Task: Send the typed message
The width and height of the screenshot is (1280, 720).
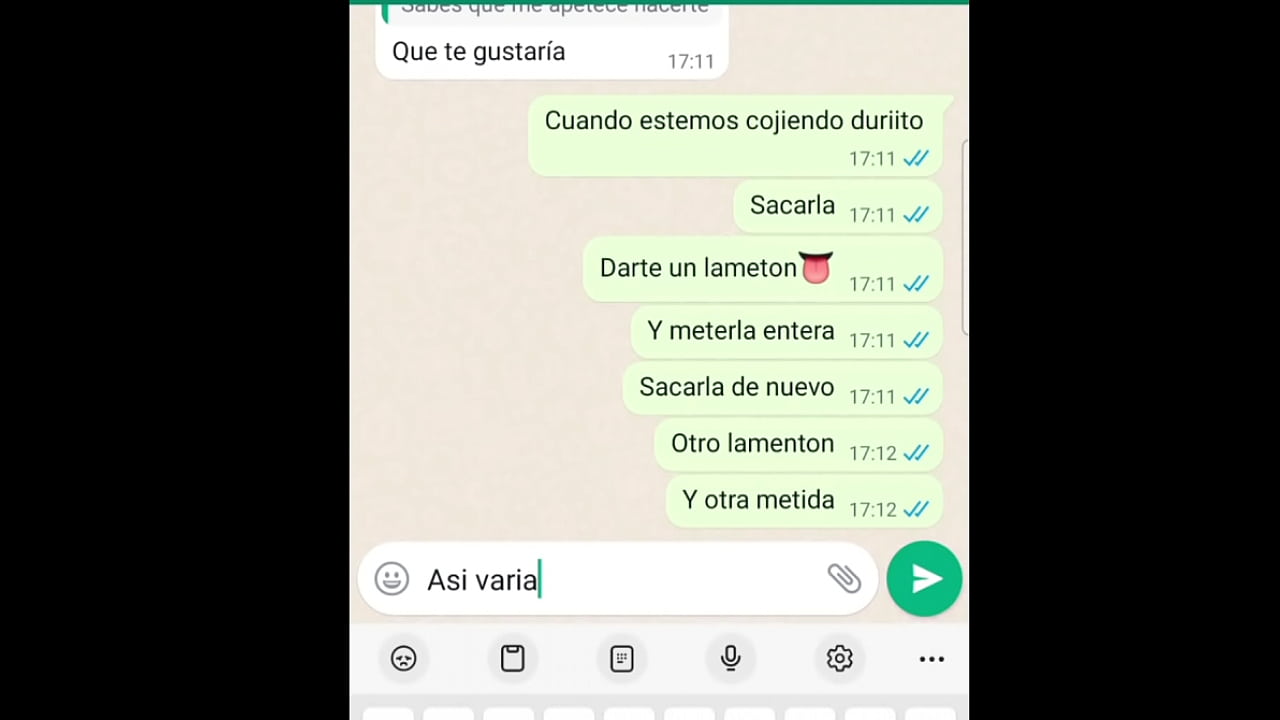Action: [924, 579]
